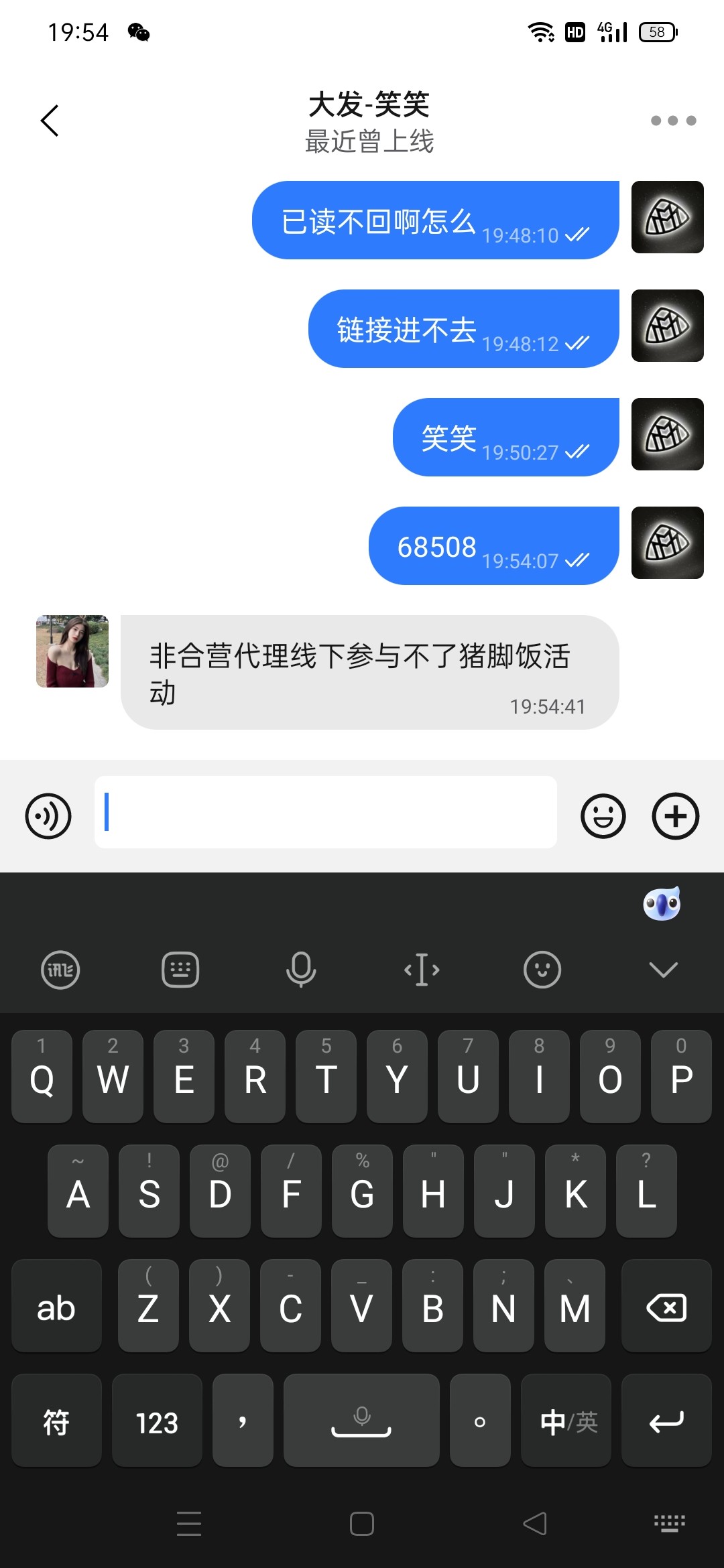Toggle the ab letter case key

(56, 1307)
